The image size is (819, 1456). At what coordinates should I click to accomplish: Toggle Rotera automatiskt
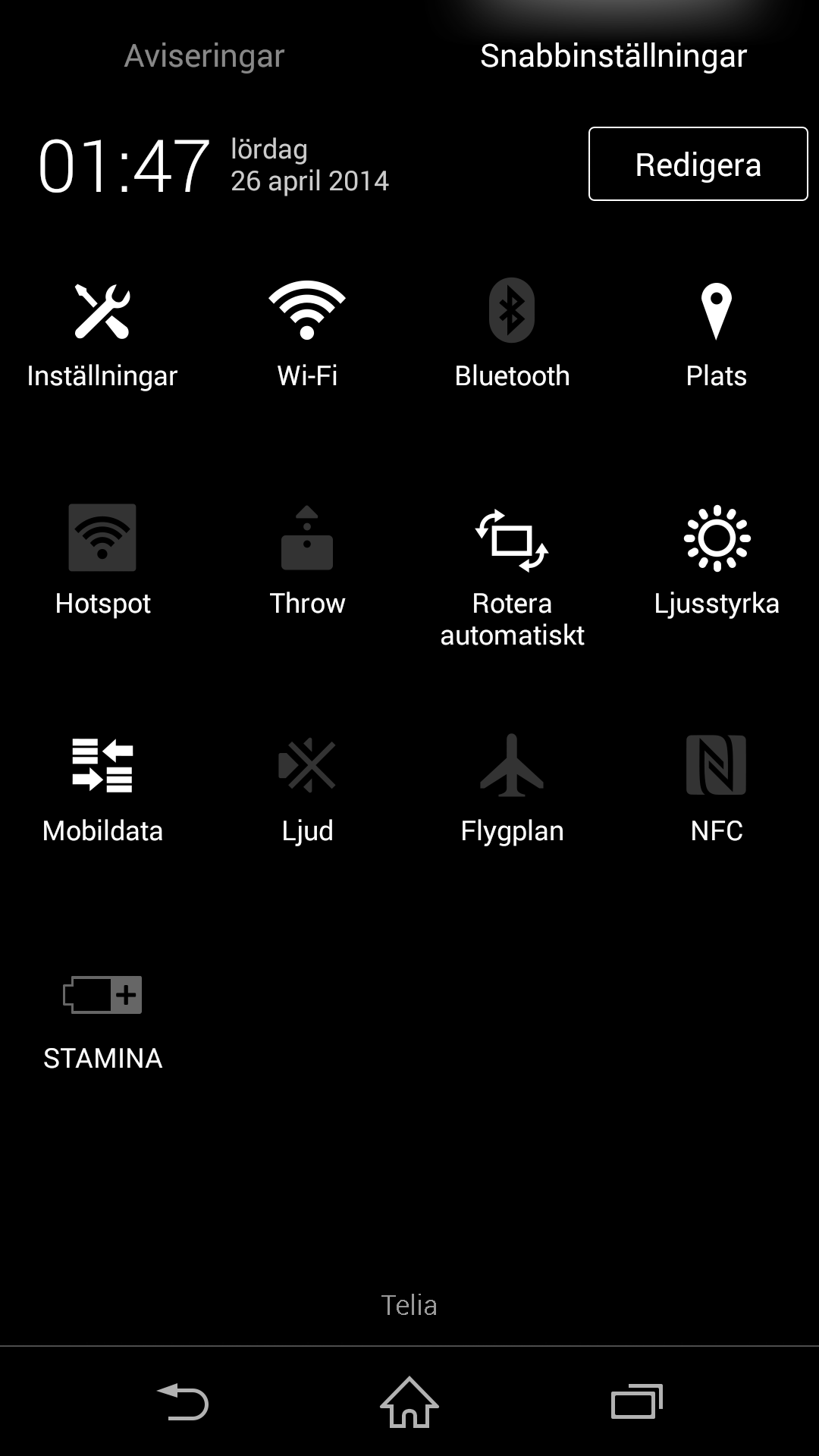512,578
